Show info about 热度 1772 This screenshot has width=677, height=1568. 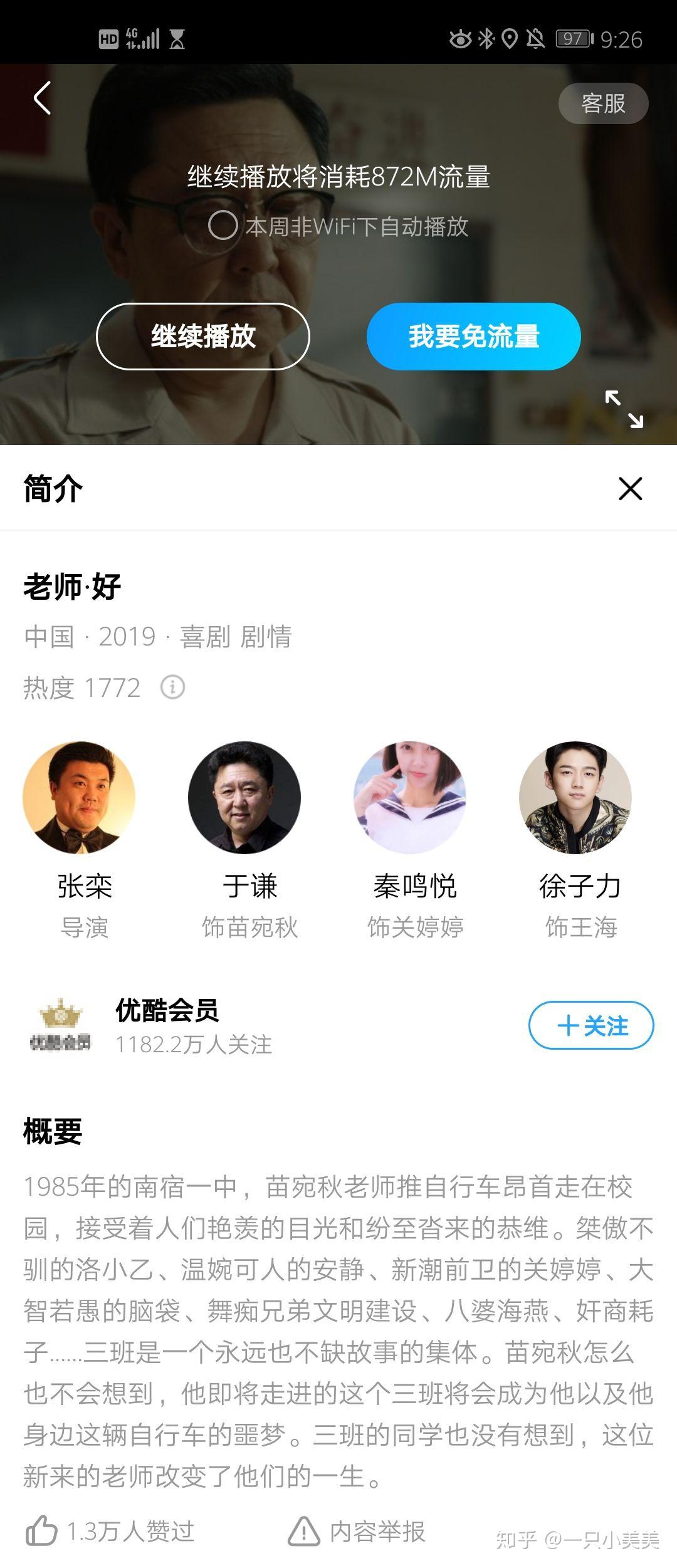pos(172,687)
